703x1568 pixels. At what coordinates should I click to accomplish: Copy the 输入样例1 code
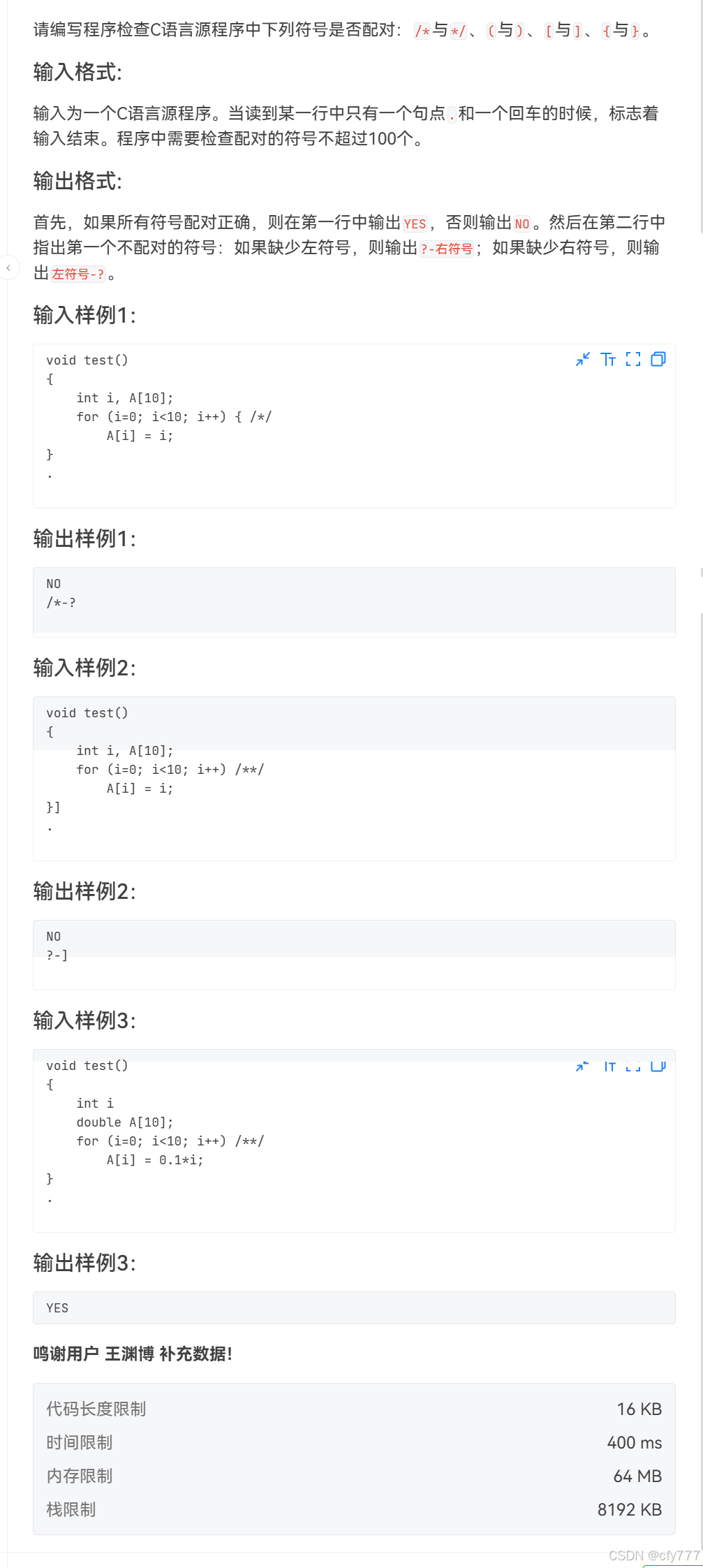click(658, 359)
